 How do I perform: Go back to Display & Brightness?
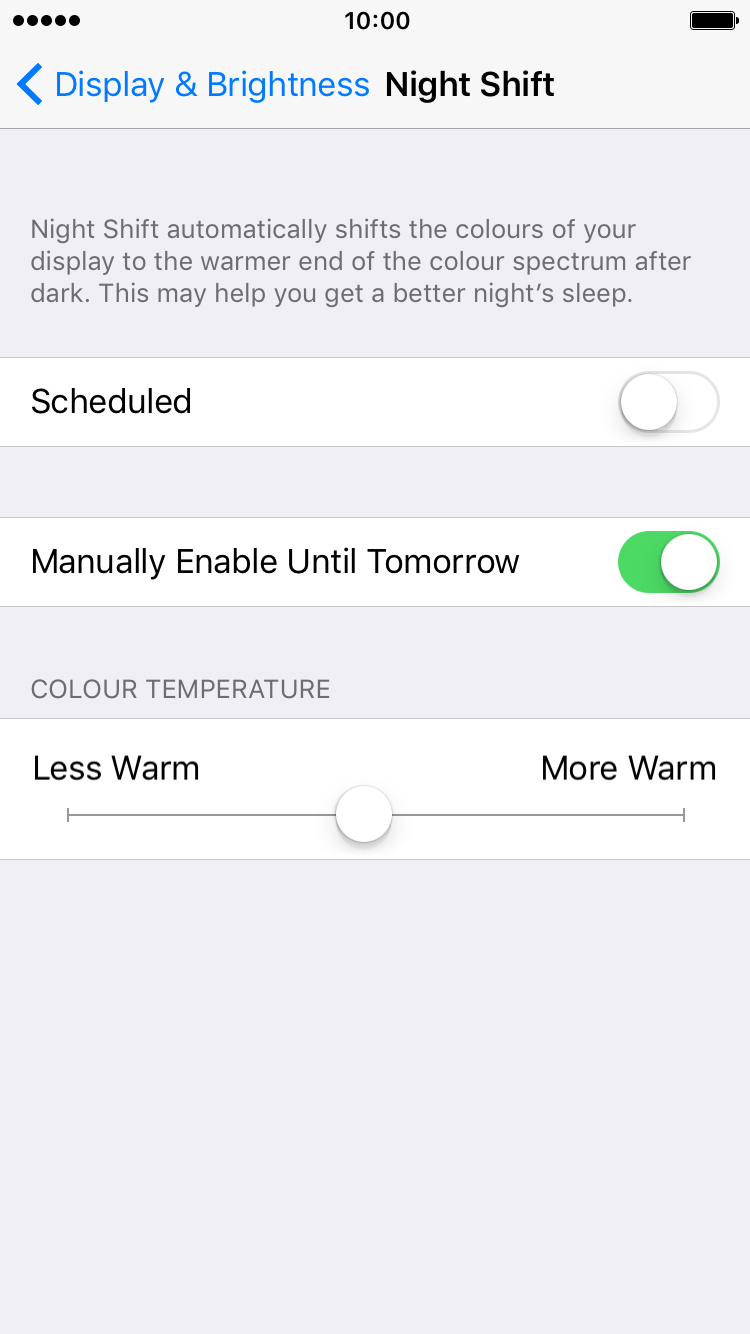pos(193,85)
